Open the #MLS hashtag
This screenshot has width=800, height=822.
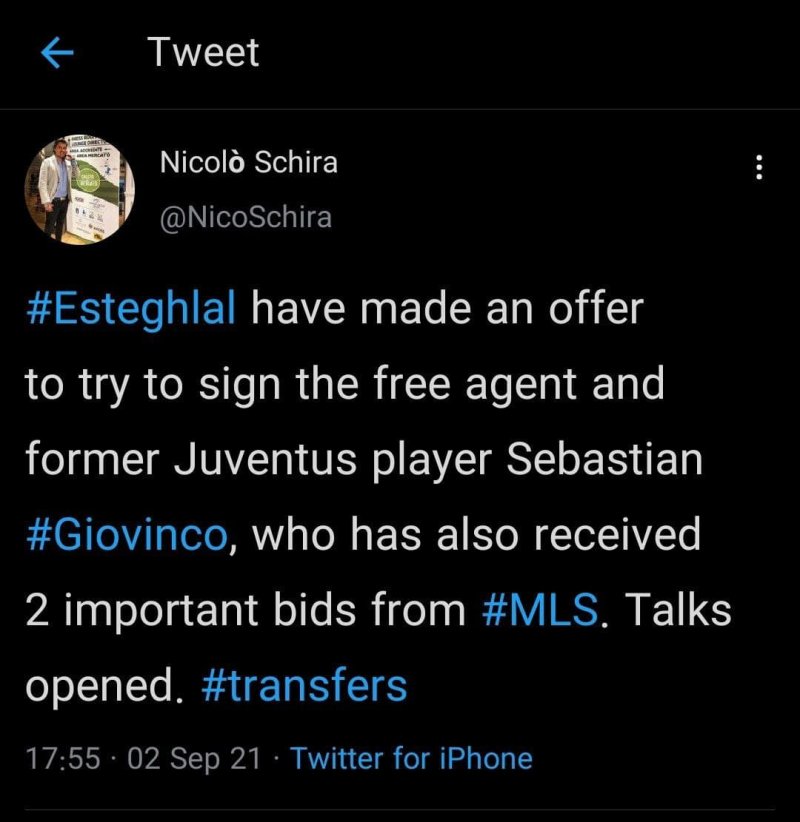[542, 610]
